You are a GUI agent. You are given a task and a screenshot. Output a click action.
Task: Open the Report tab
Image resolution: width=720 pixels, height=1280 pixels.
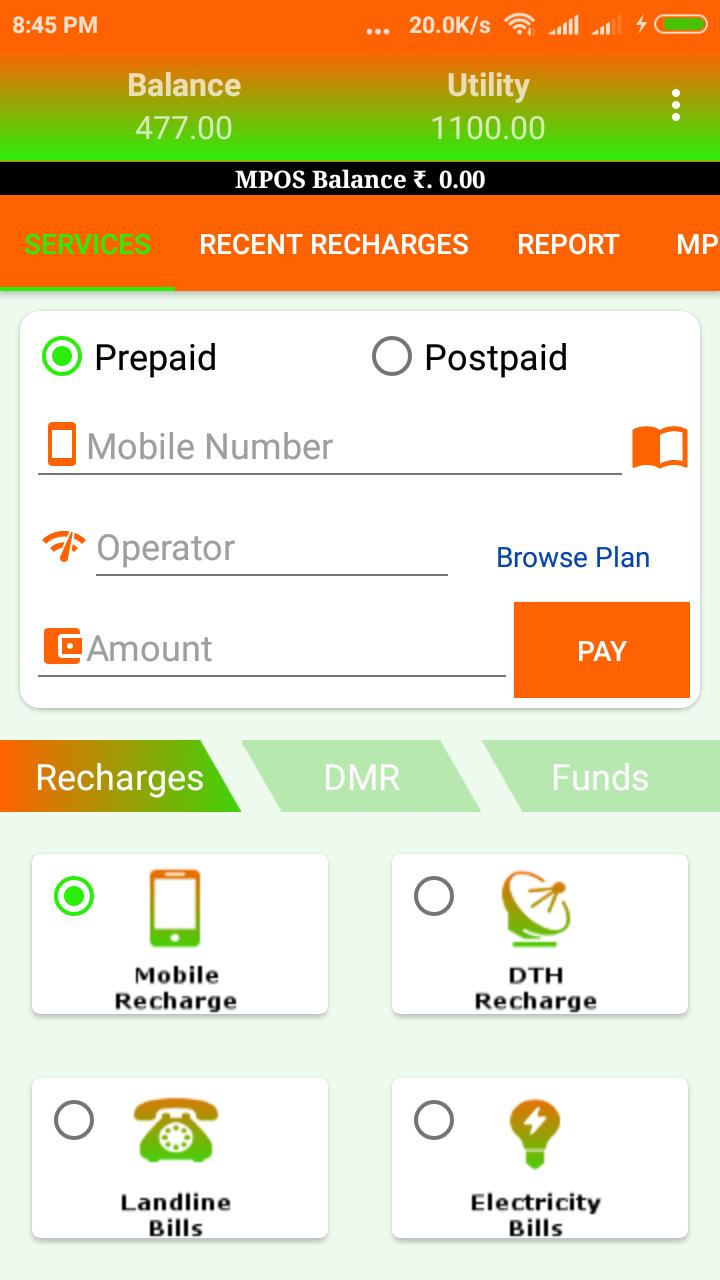tap(567, 244)
